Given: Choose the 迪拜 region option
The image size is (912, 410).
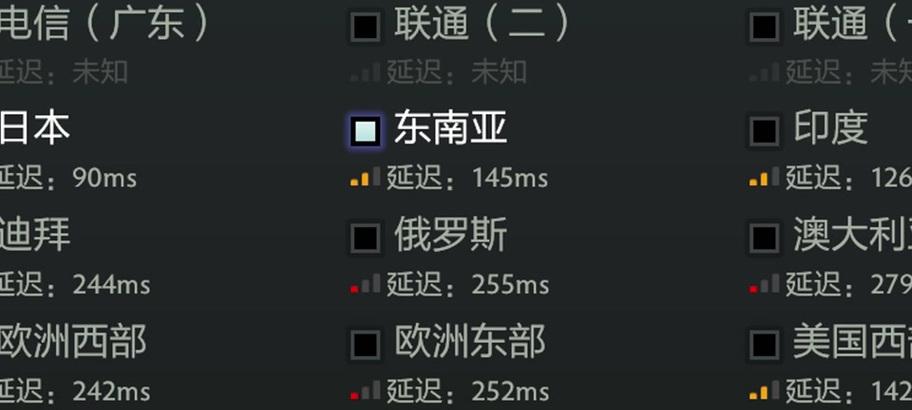Looking at the screenshot, I should pyautogui.click(x=34, y=236).
